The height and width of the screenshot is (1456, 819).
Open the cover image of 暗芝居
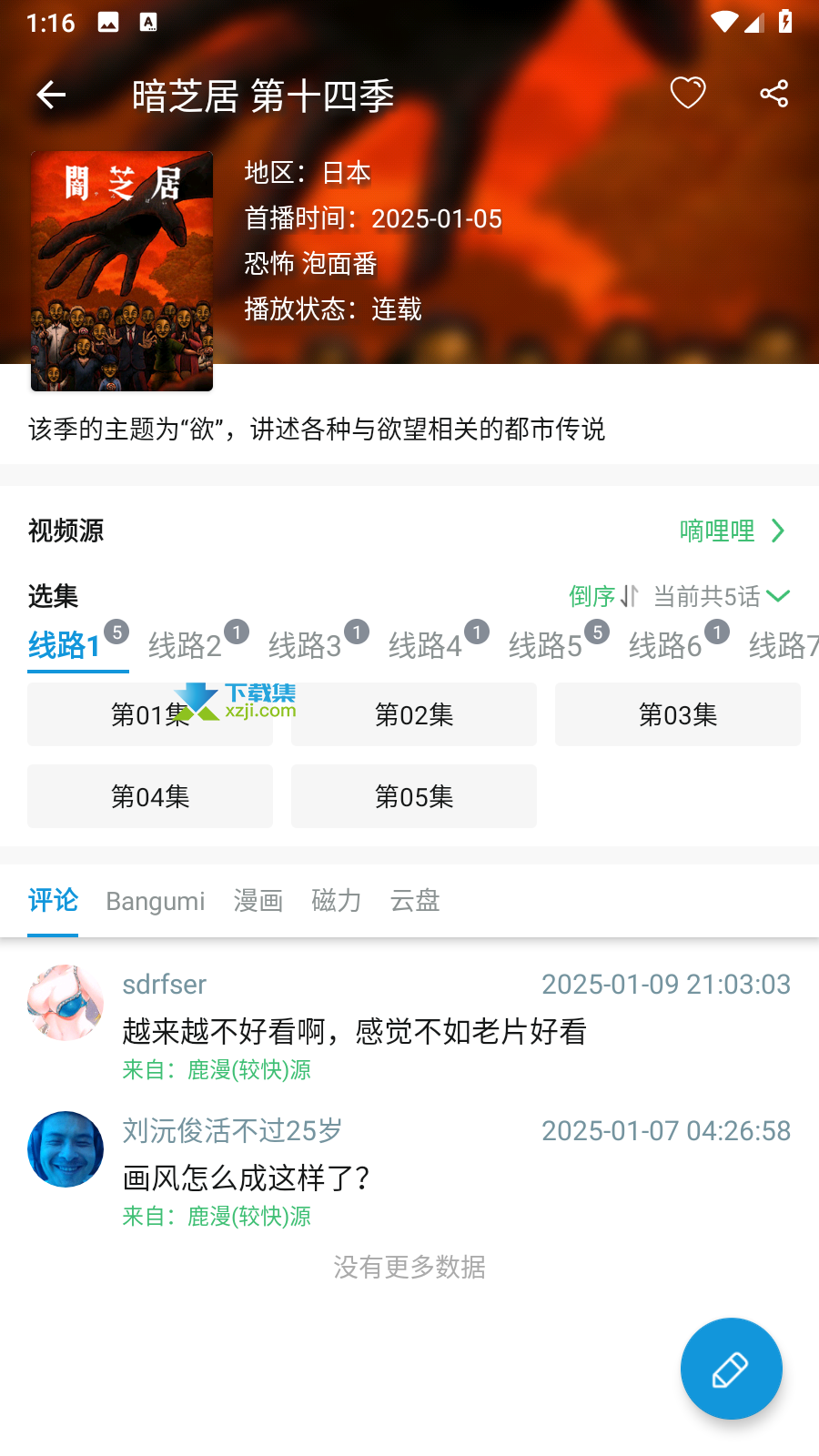pos(122,271)
